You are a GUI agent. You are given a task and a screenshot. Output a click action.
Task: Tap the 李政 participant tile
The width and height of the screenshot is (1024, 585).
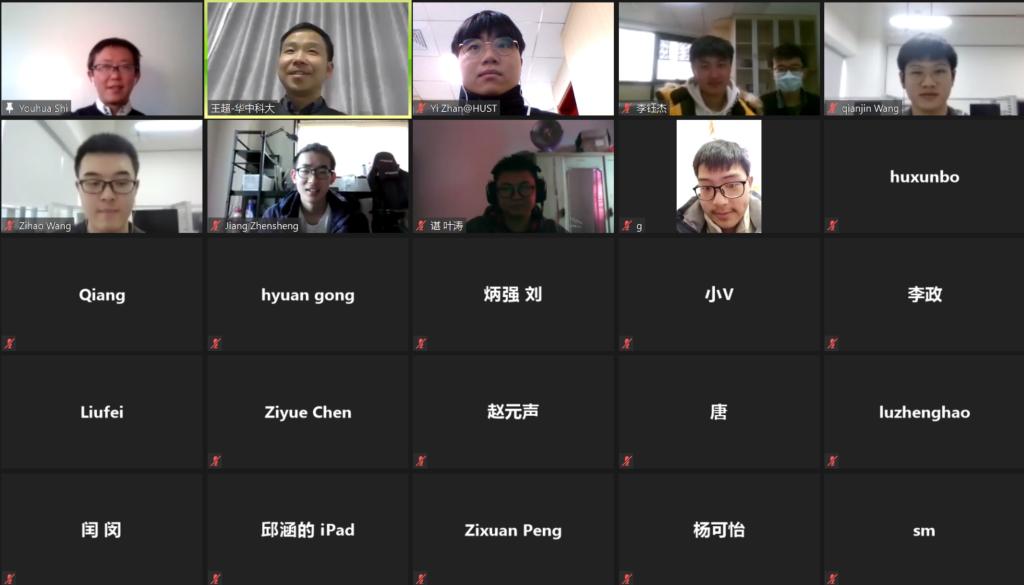[924, 294]
